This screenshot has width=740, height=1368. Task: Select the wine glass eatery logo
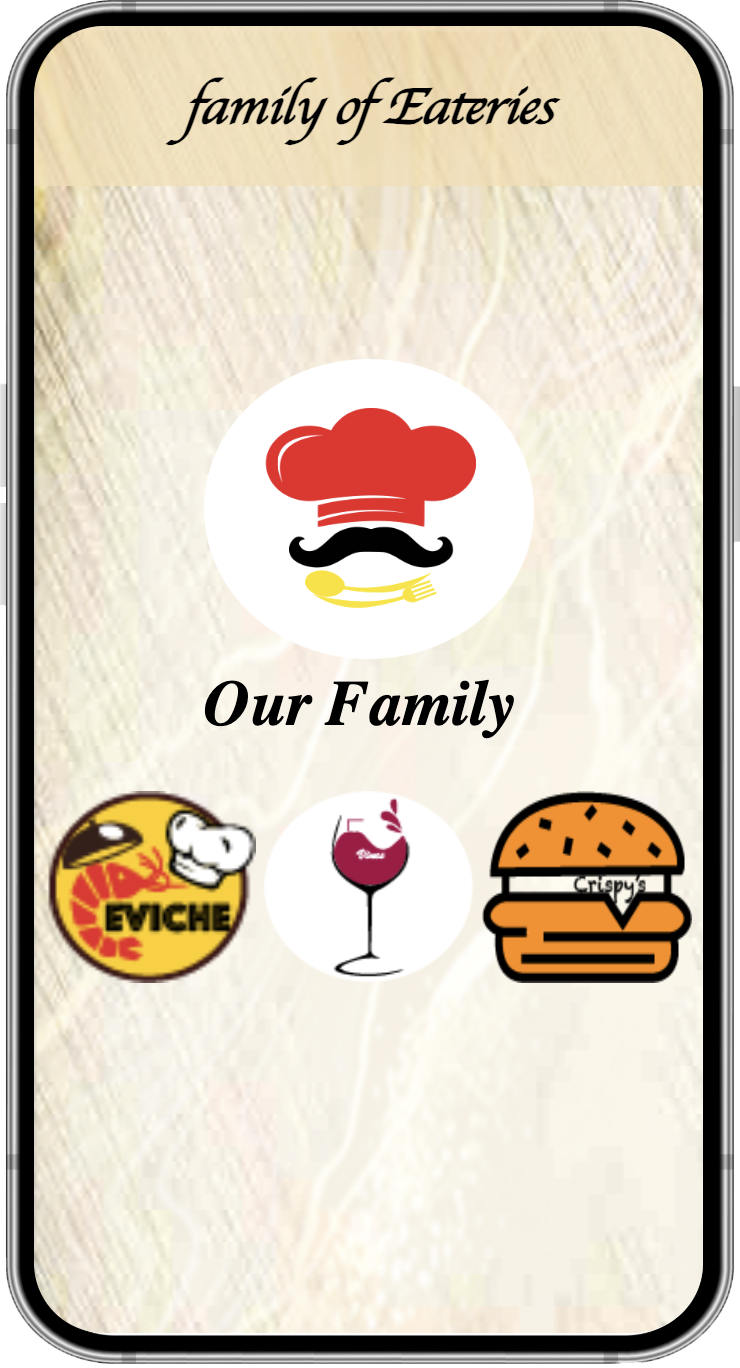coord(368,887)
